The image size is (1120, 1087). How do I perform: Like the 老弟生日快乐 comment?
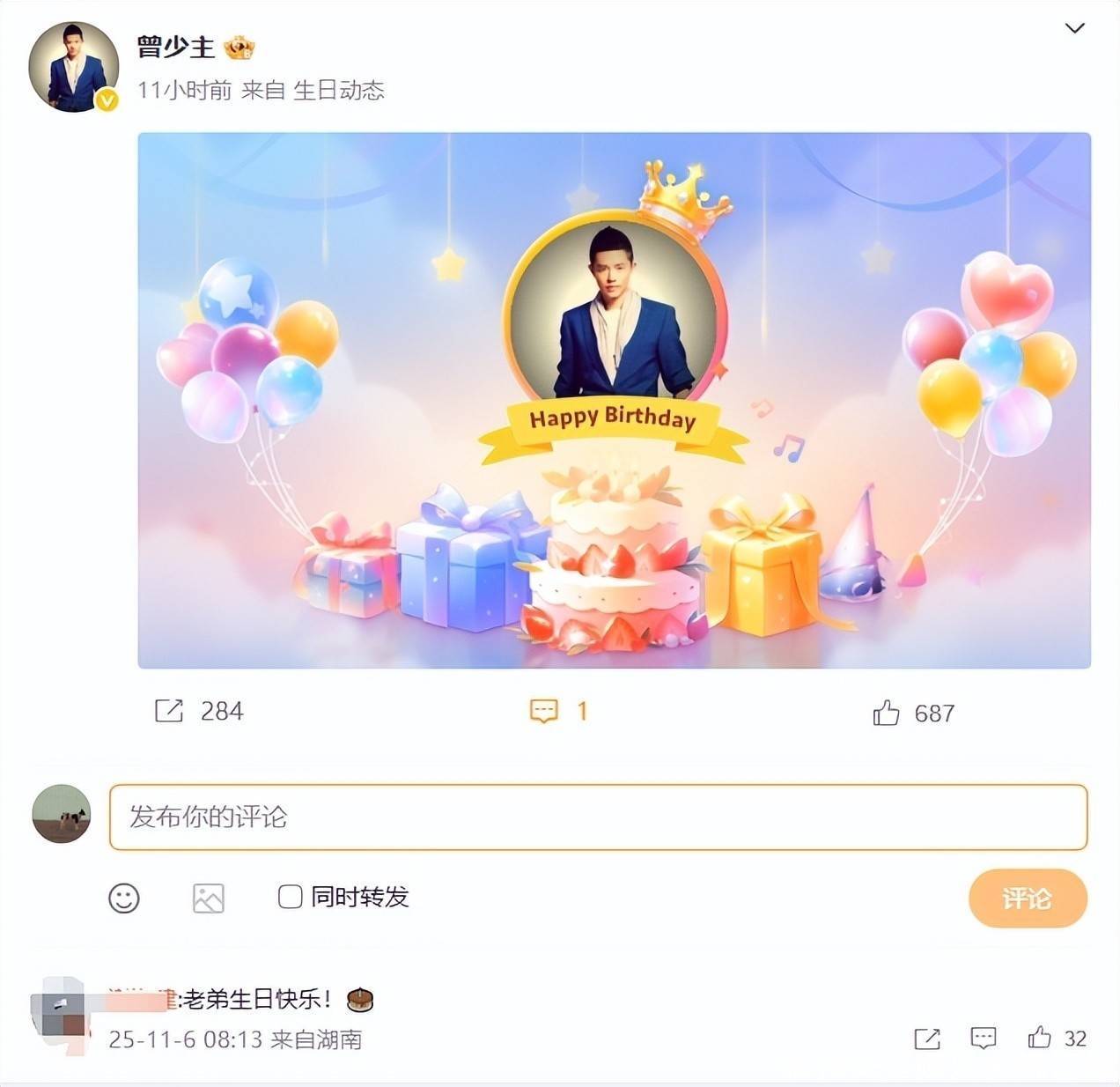coord(1040,1038)
